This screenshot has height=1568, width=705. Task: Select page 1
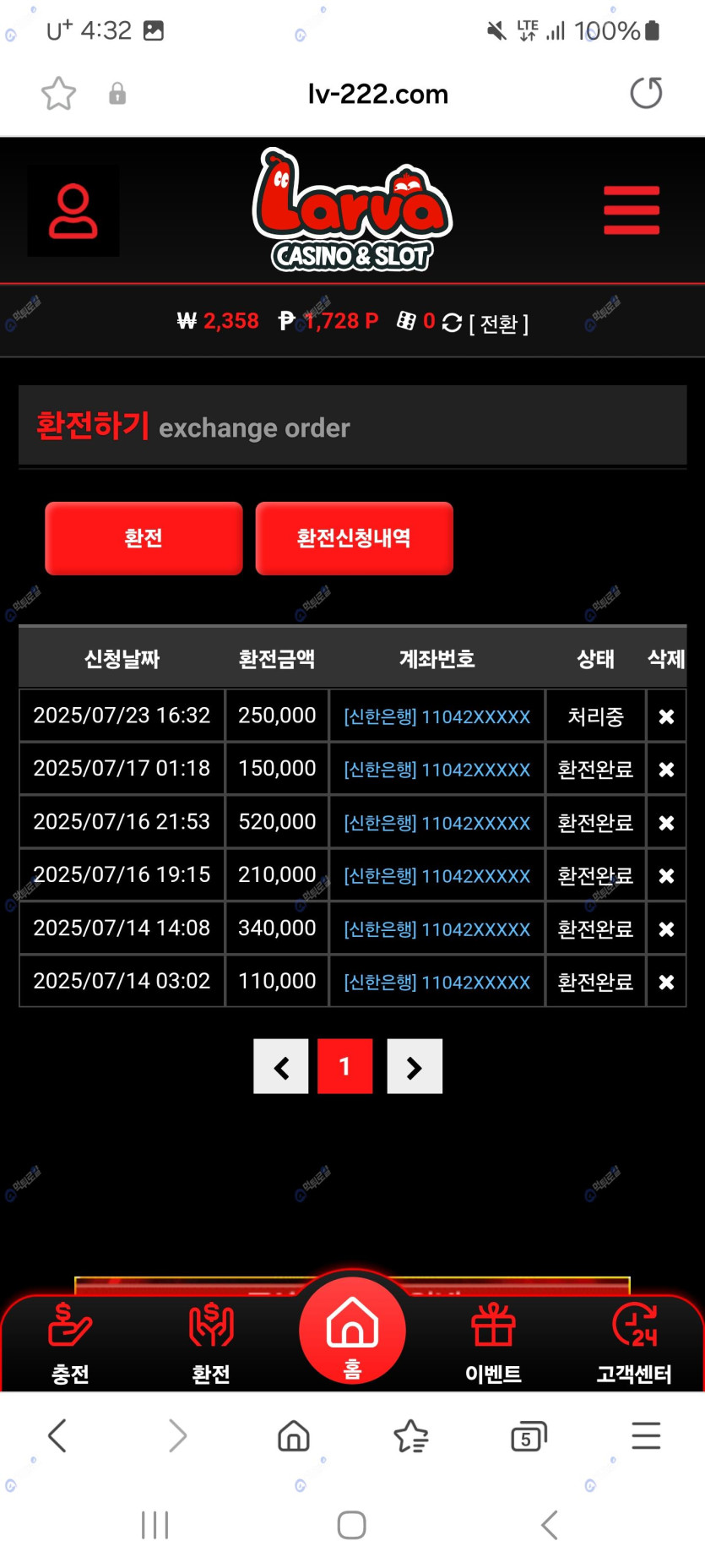point(344,1066)
